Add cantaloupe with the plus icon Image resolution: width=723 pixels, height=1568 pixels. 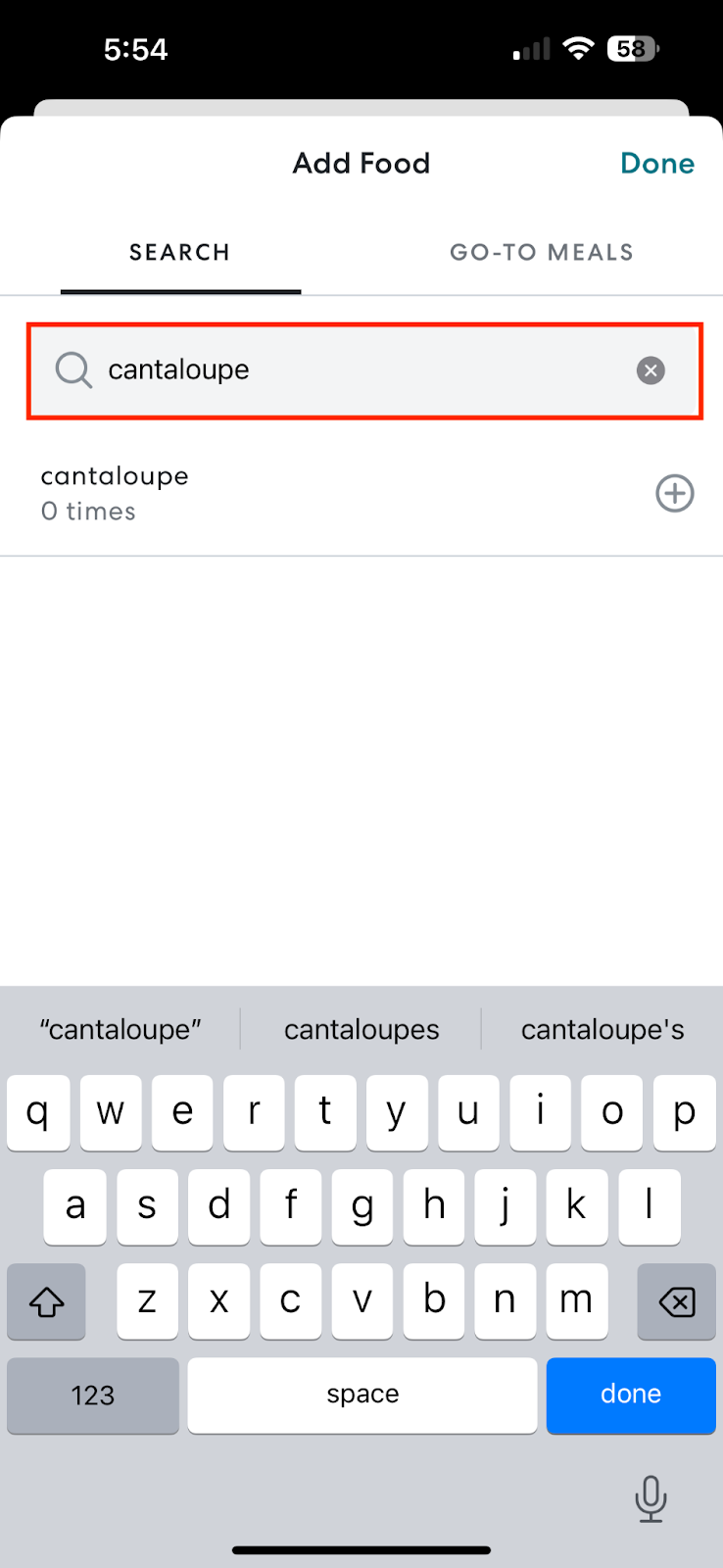pos(674,494)
